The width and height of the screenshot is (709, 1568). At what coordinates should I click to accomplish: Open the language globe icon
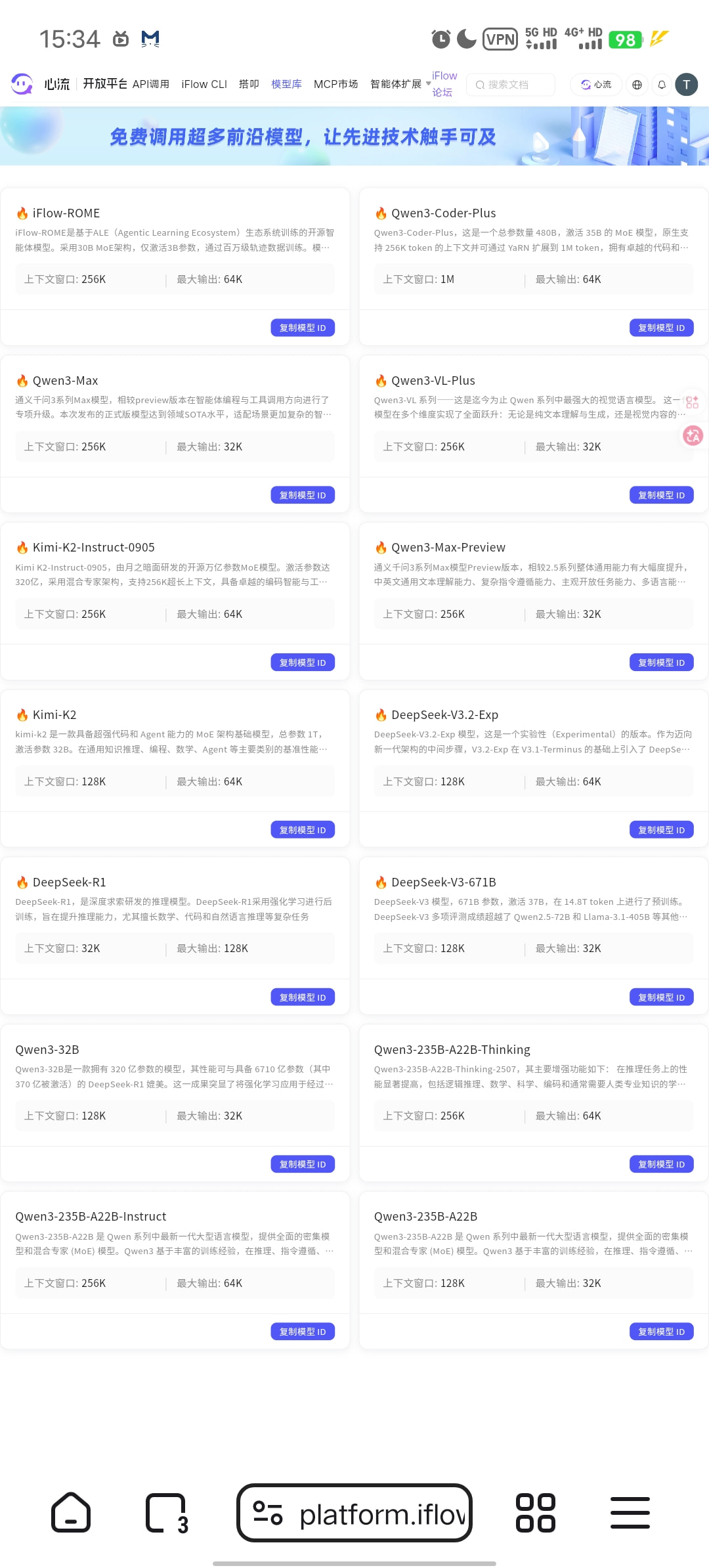tap(637, 85)
